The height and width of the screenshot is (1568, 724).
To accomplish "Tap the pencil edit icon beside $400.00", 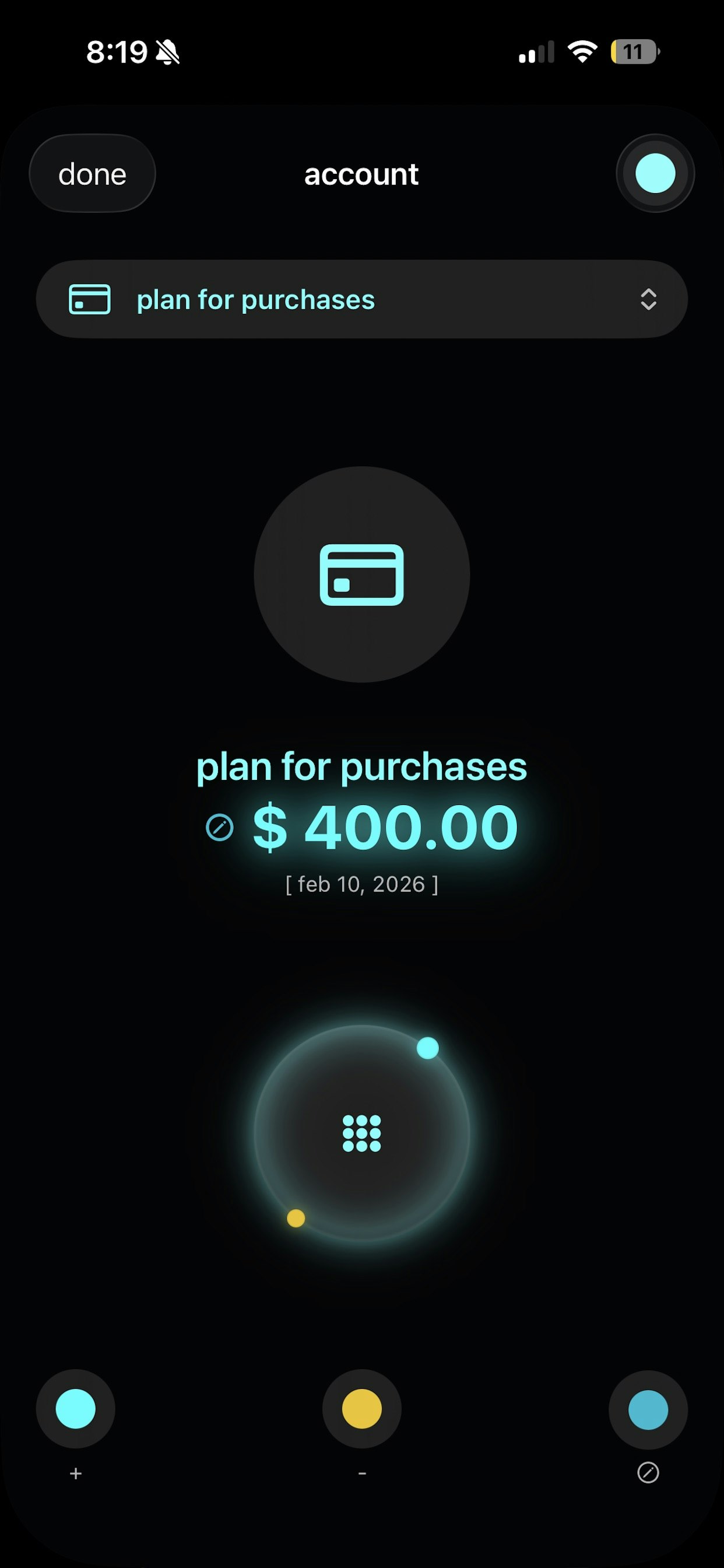I will 220,826.
